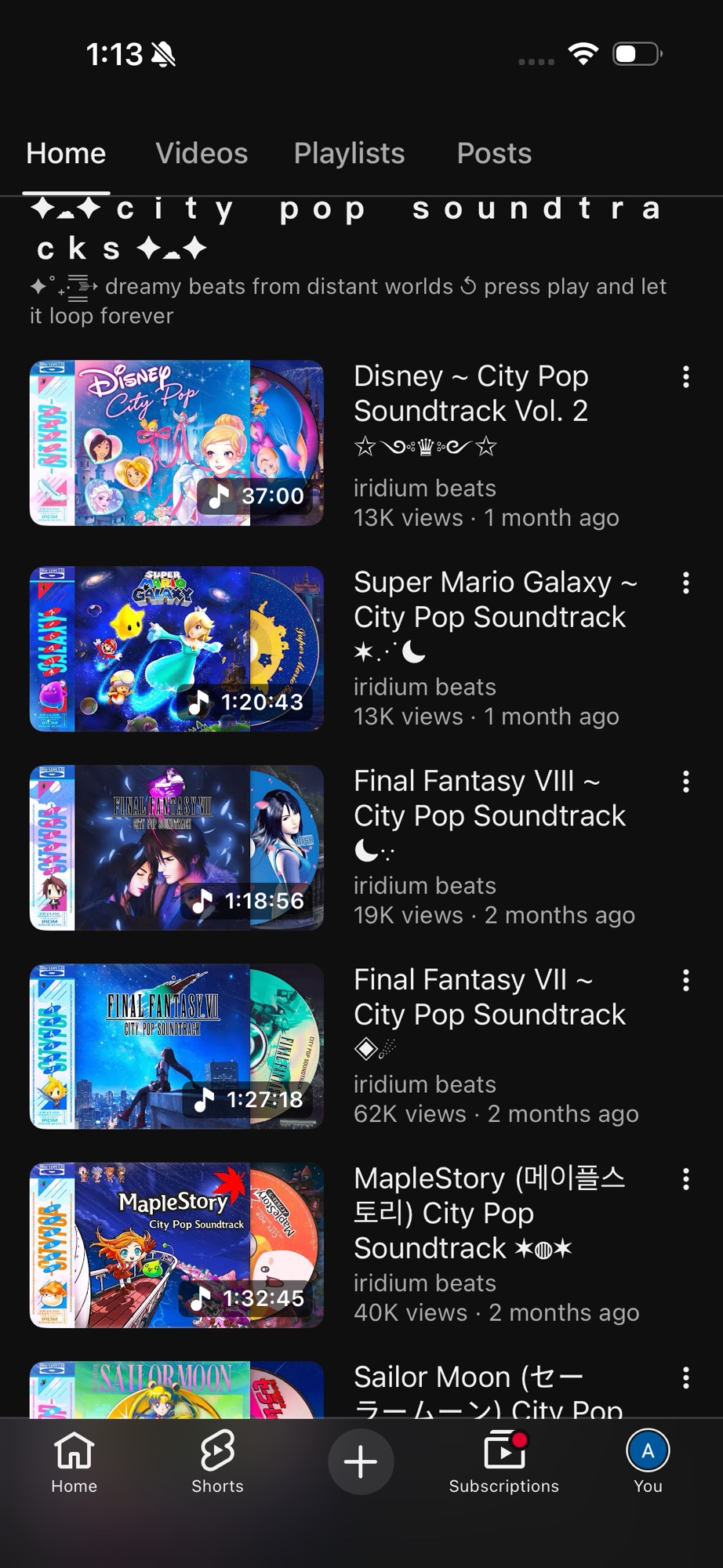The image size is (723, 1568).
Task: Tap the plus button to create
Action: pos(361,1462)
